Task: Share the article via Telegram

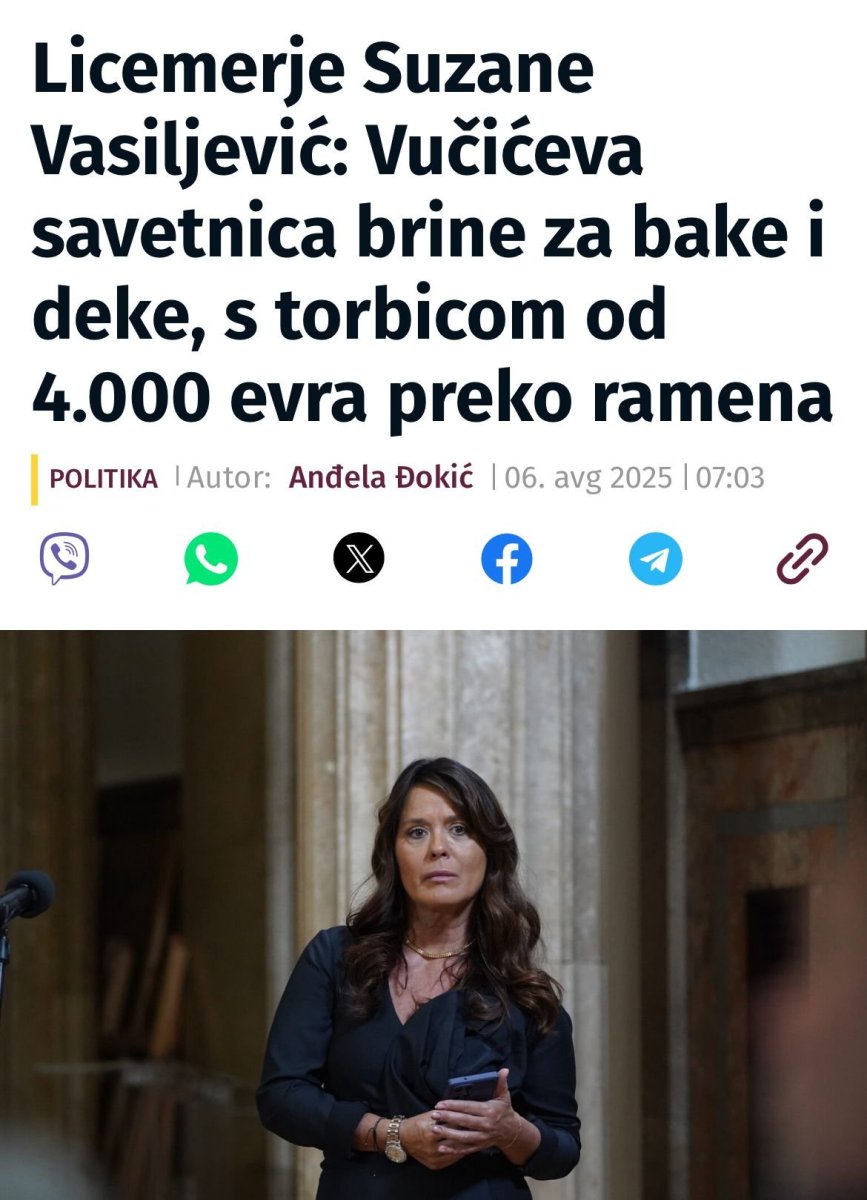Action: click(x=655, y=558)
